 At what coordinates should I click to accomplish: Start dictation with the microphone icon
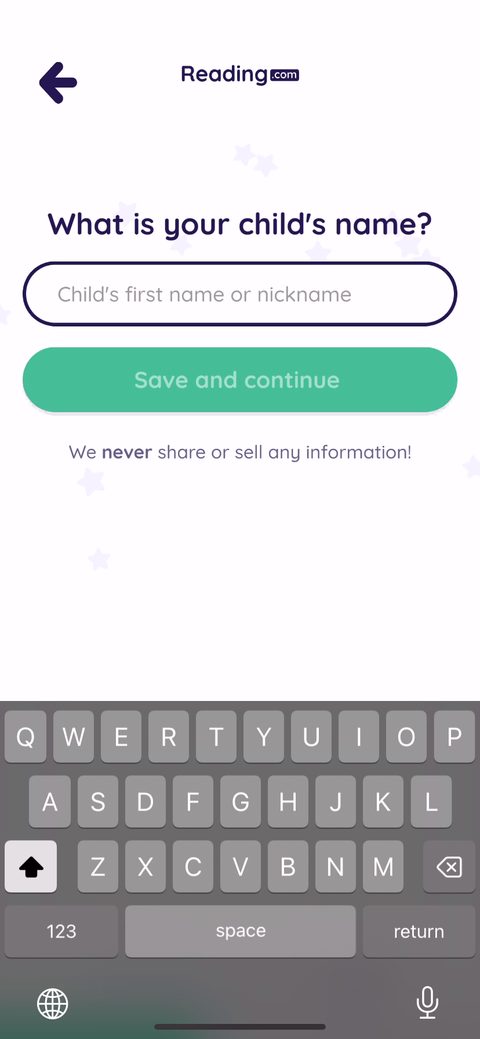tap(428, 1003)
